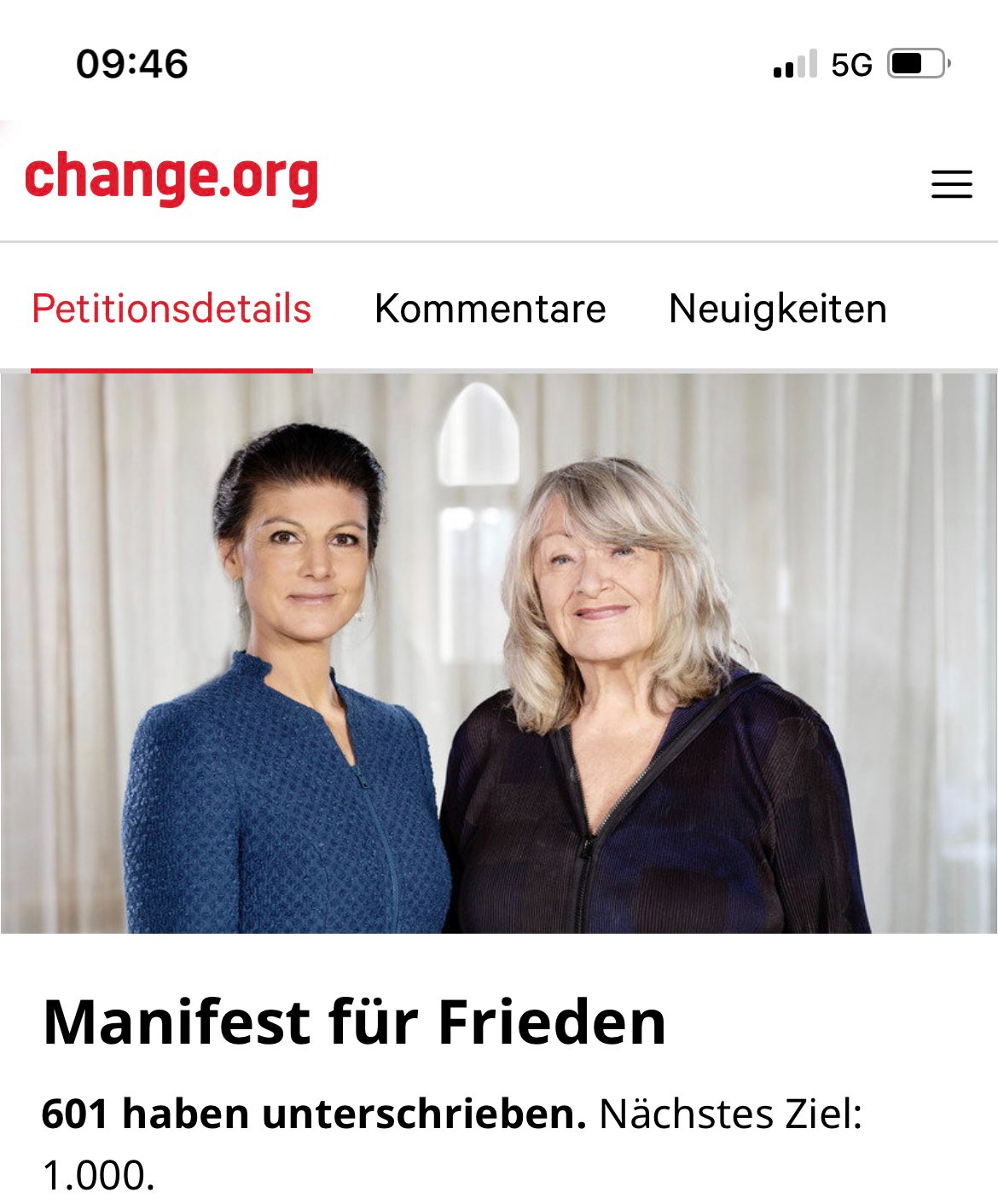Open the Neuigkeiten tab
This screenshot has width=998, height=1204.
(x=777, y=309)
